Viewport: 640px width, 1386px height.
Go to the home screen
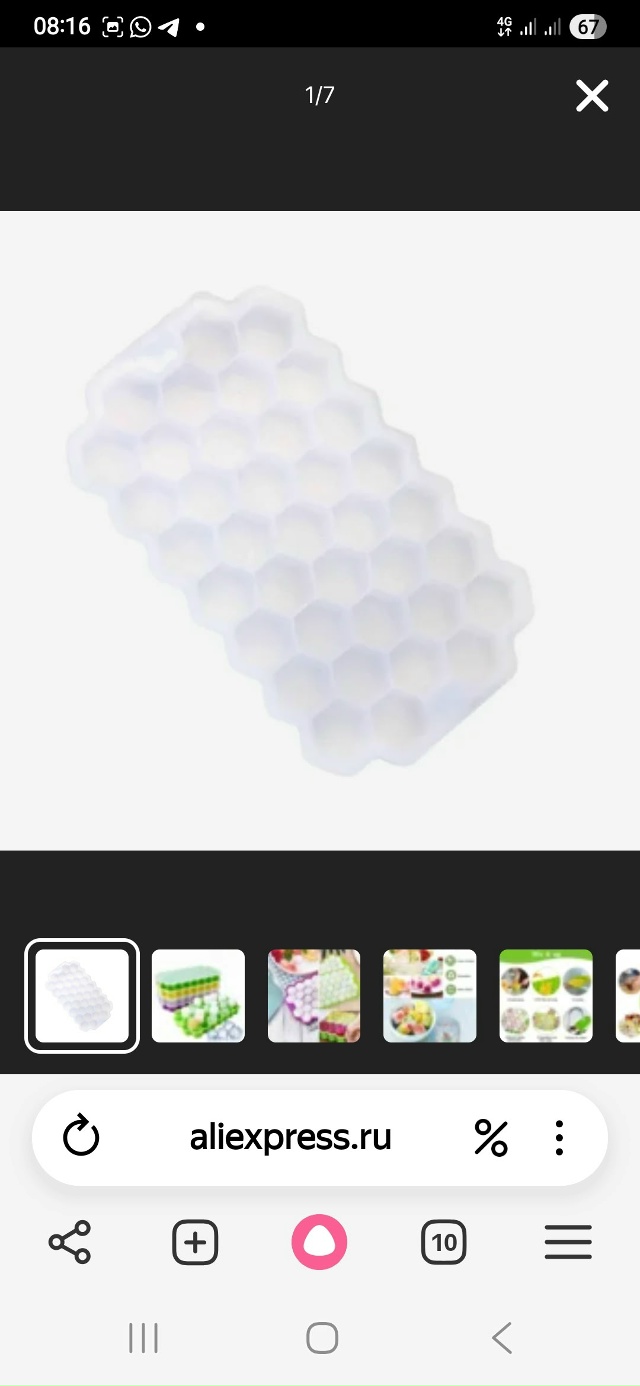point(322,1337)
